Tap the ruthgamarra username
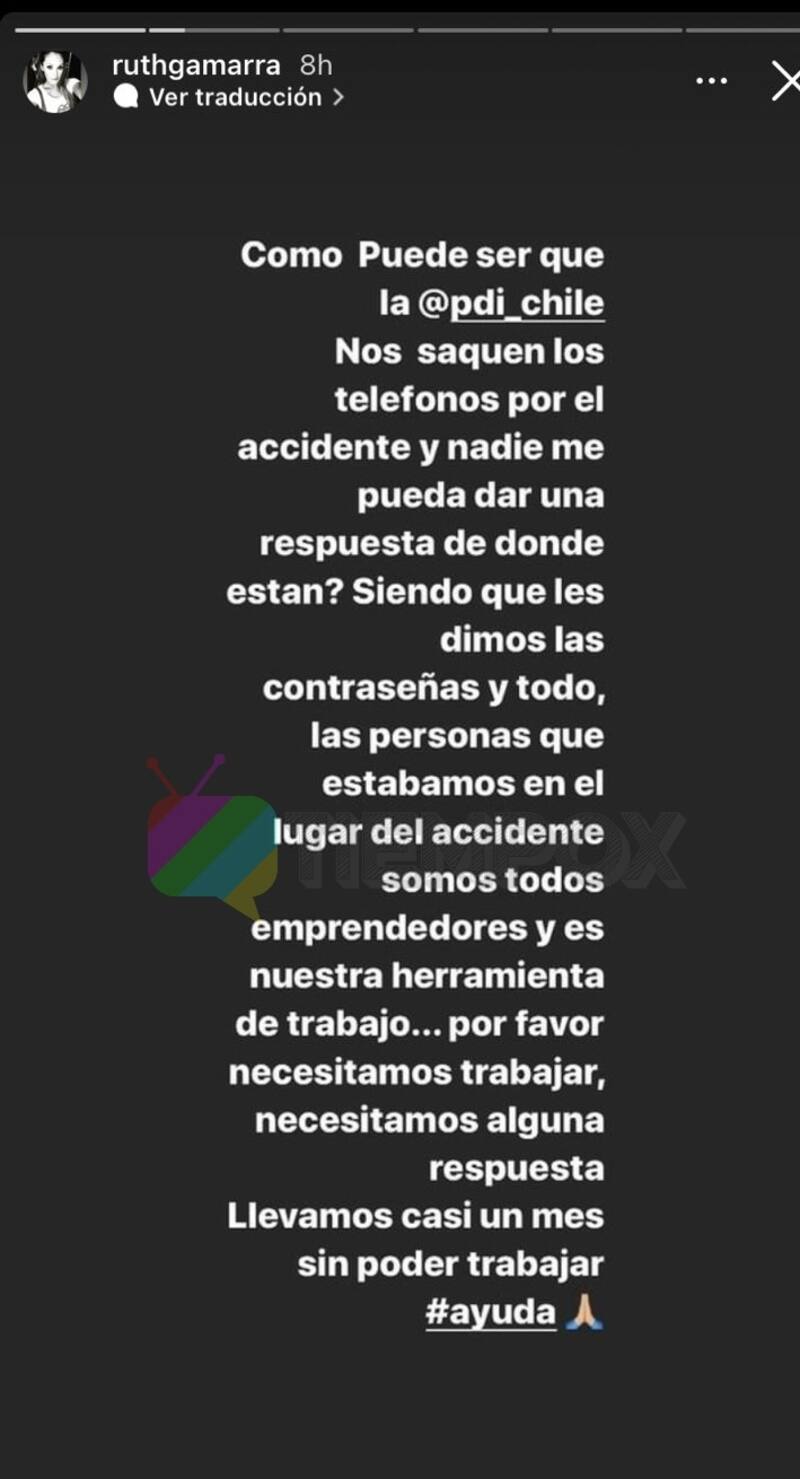Screen dimensions: 800x1479 197,66
